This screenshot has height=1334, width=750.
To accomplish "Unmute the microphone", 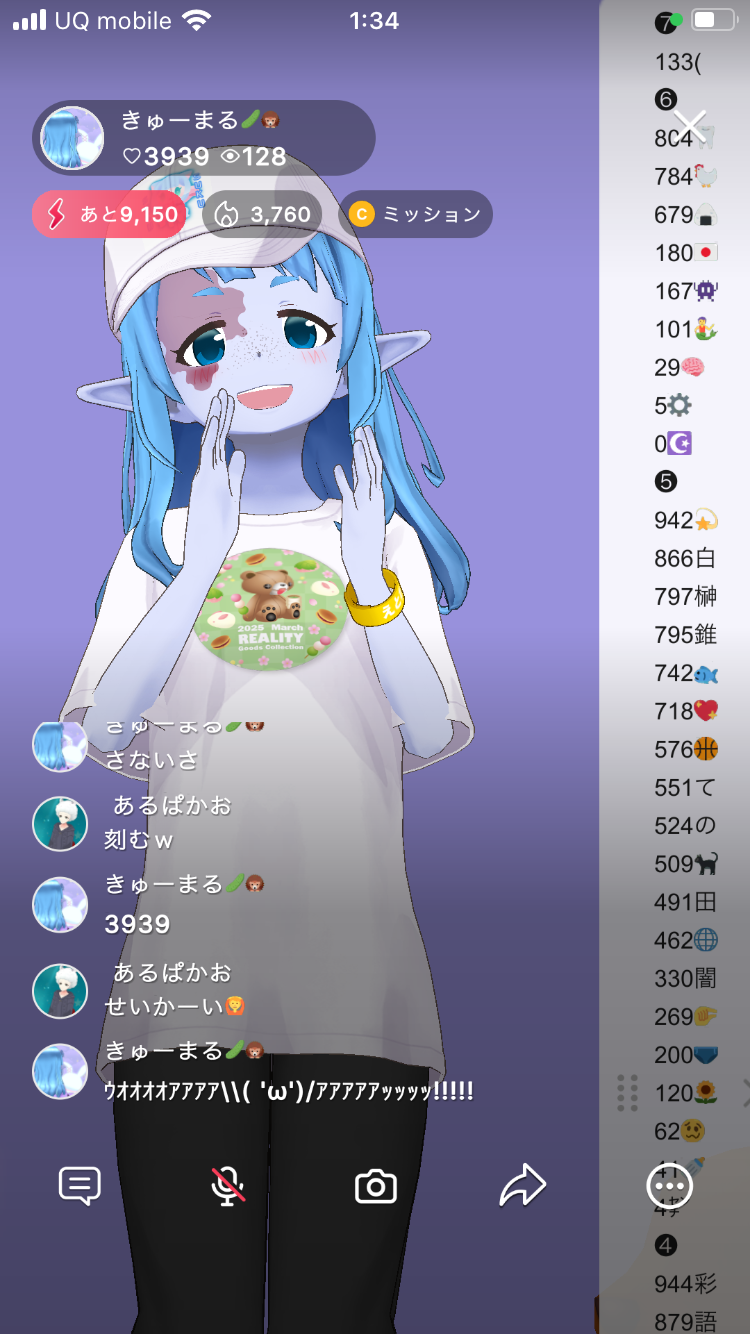I will pos(228,1186).
